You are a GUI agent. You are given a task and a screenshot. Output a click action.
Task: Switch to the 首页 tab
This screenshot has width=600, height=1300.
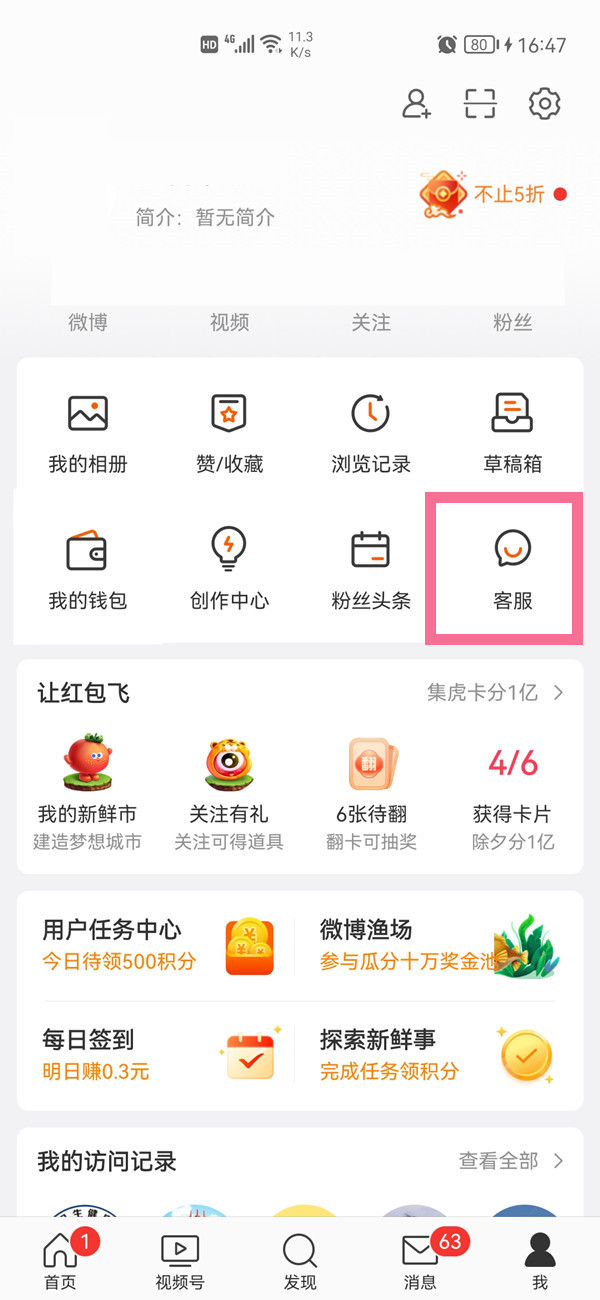click(x=60, y=1262)
